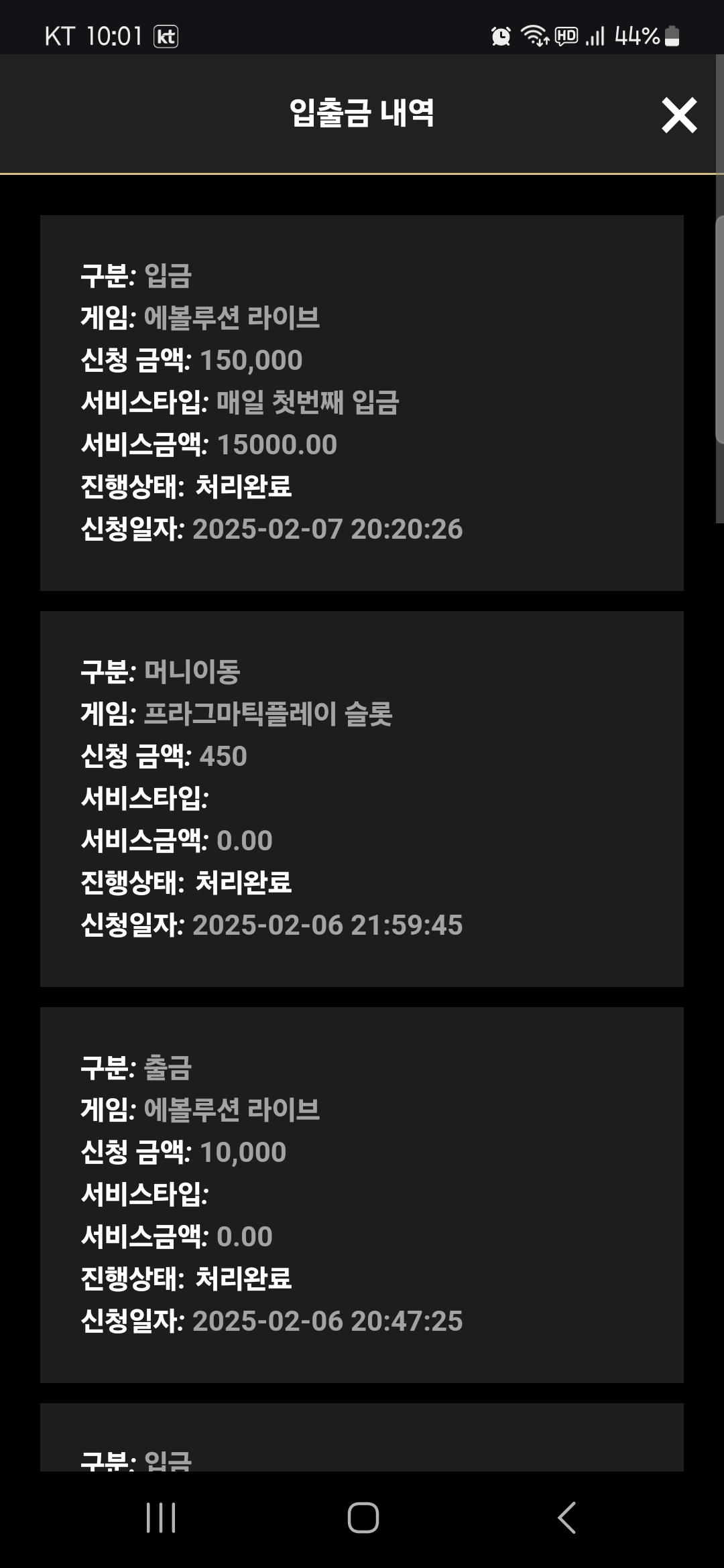Close the 입출금 내역 window

(679, 115)
